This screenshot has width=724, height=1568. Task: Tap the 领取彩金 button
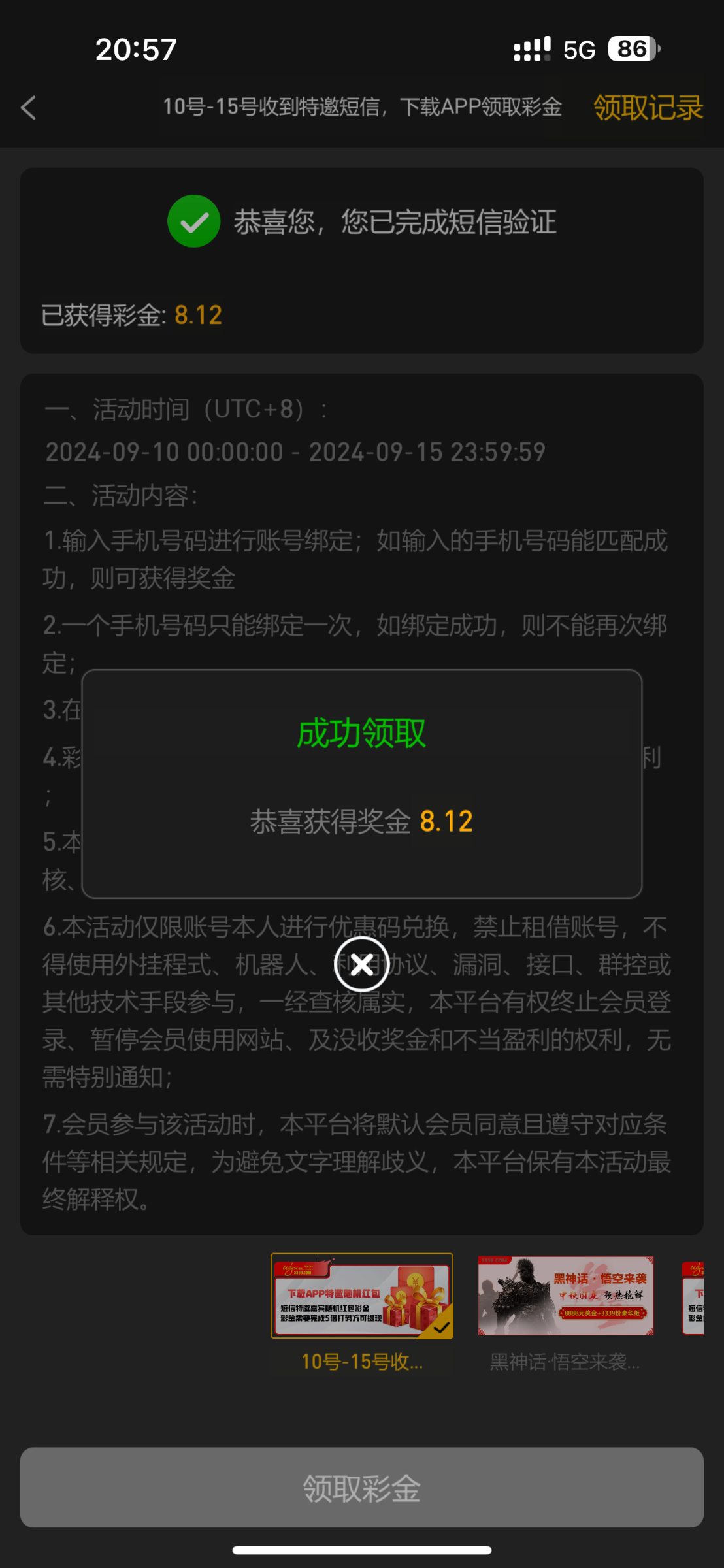click(361, 1488)
